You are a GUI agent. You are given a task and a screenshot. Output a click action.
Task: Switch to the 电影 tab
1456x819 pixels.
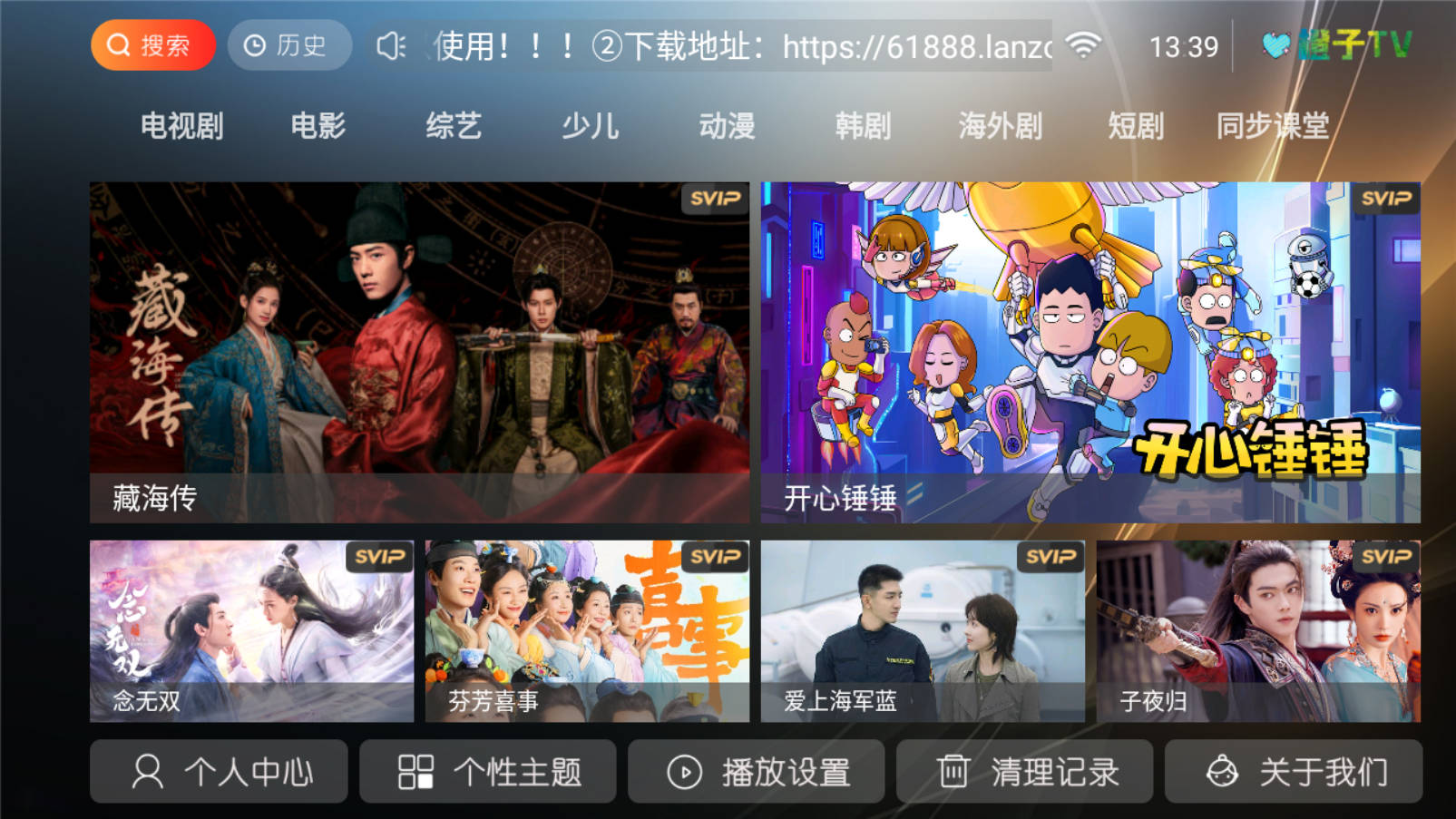click(318, 126)
